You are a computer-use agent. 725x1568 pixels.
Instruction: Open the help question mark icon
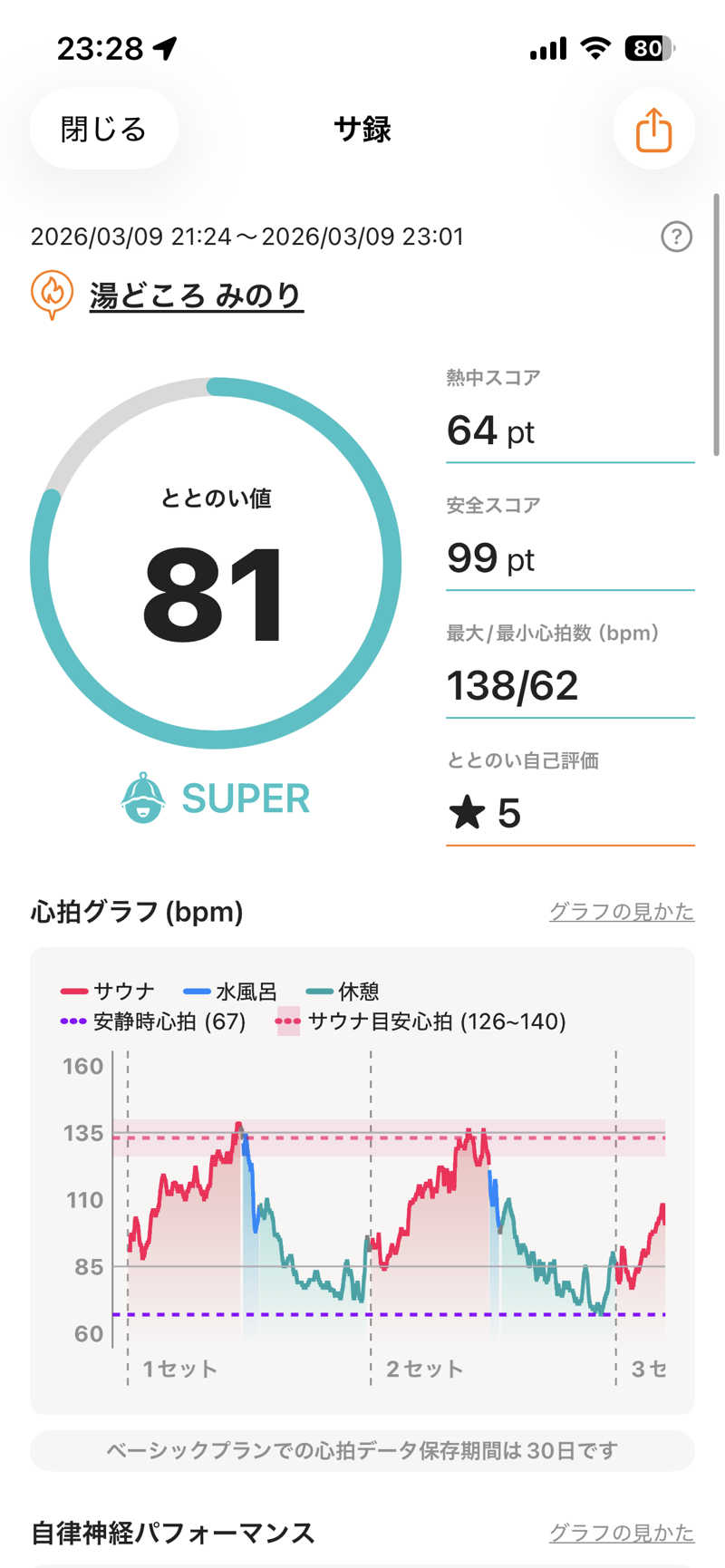(676, 237)
